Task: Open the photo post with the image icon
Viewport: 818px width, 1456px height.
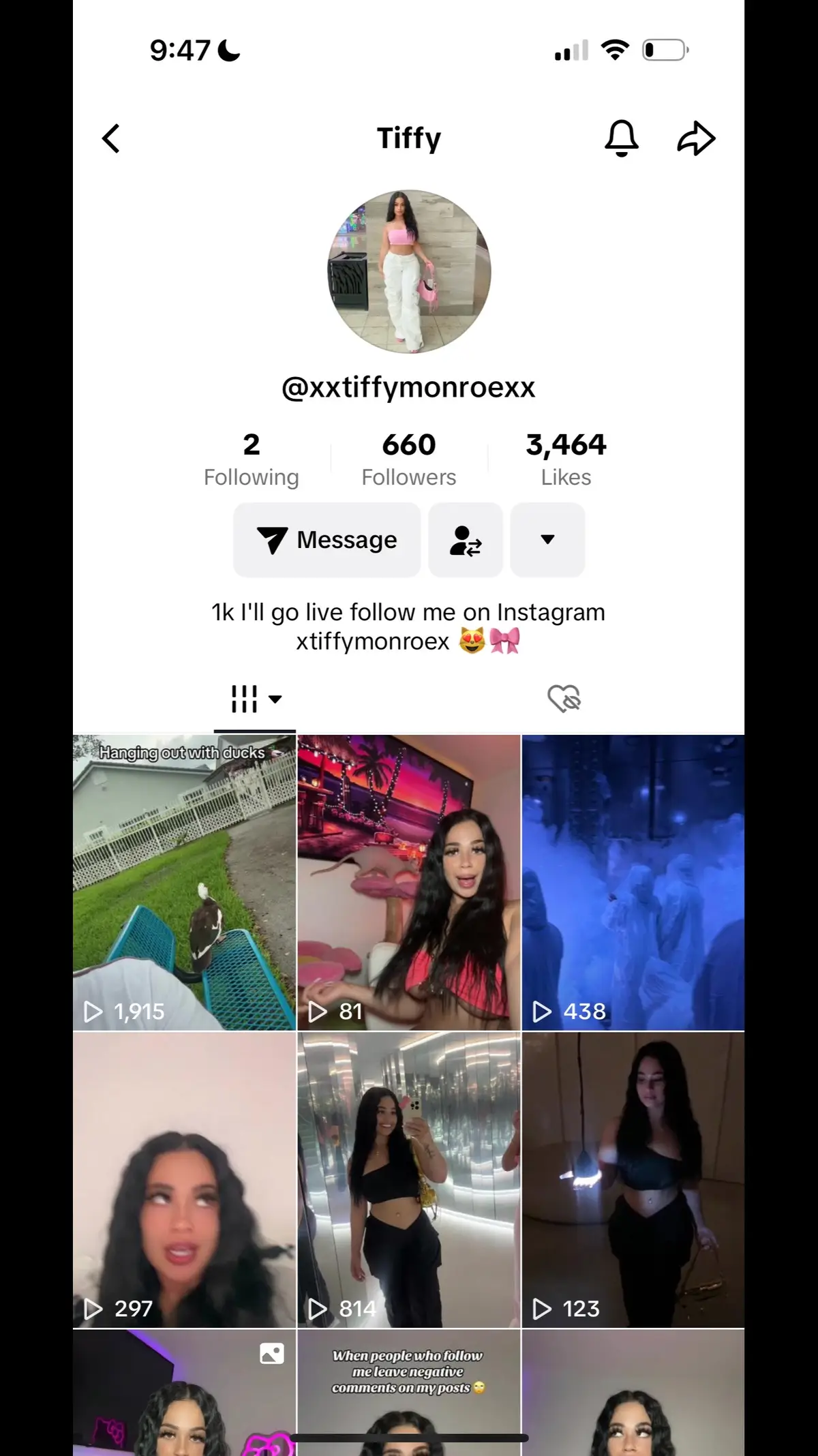Action: [x=185, y=1393]
